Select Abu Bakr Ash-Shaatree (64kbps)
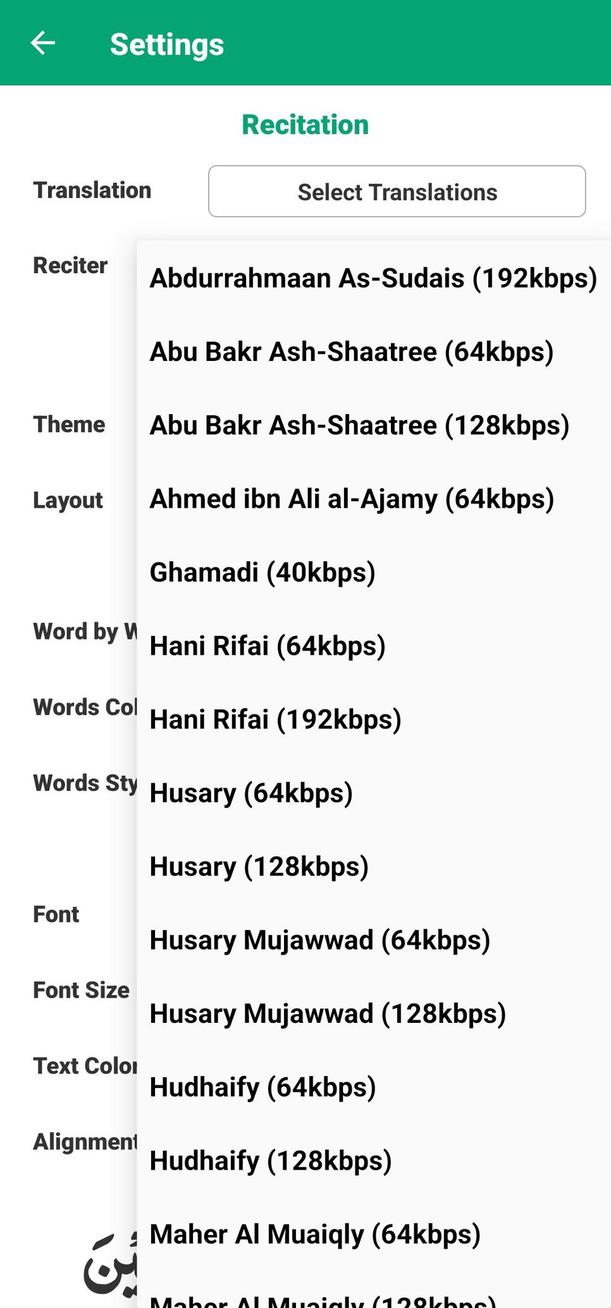The image size is (611, 1308). pyautogui.click(x=351, y=352)
